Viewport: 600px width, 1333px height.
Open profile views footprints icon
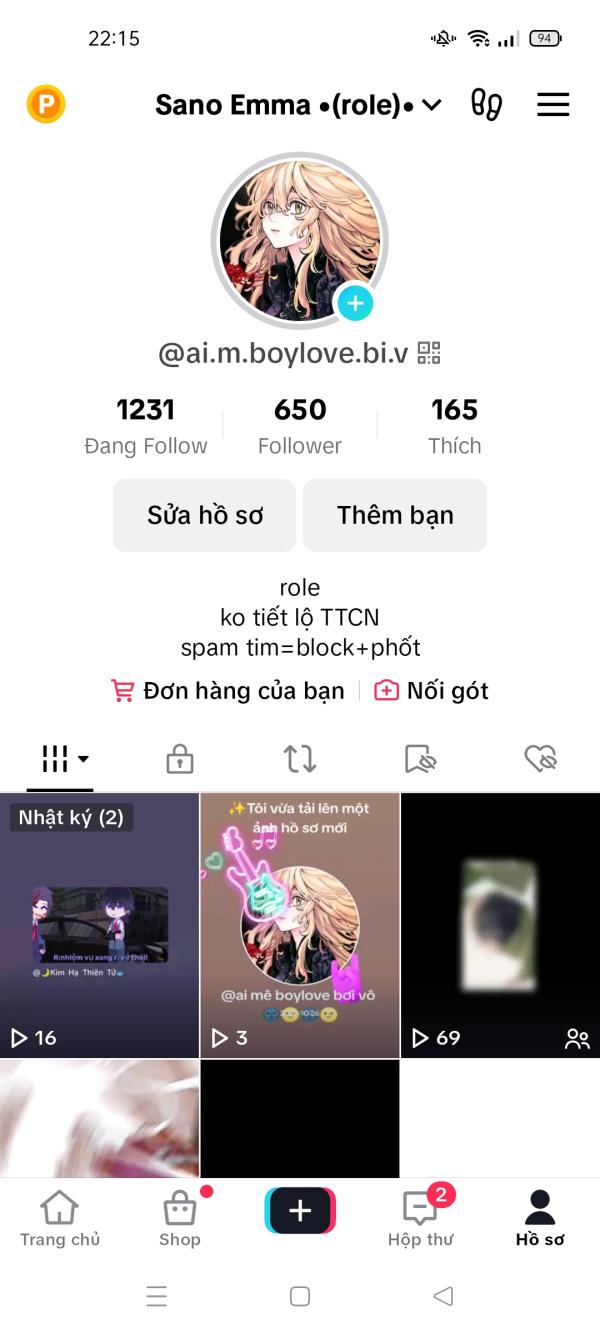coord(487,104)
